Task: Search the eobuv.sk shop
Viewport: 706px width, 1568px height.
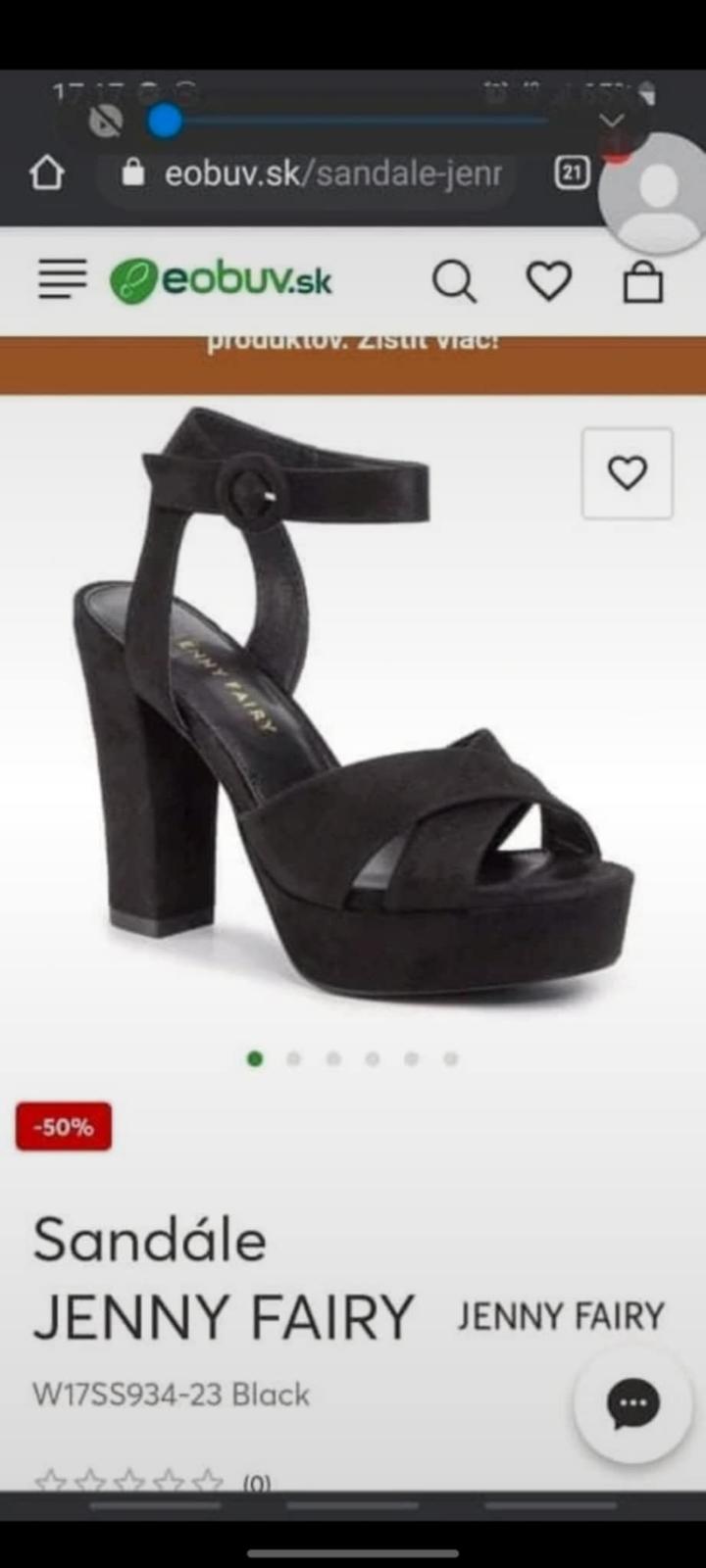Action: point(454,281)
